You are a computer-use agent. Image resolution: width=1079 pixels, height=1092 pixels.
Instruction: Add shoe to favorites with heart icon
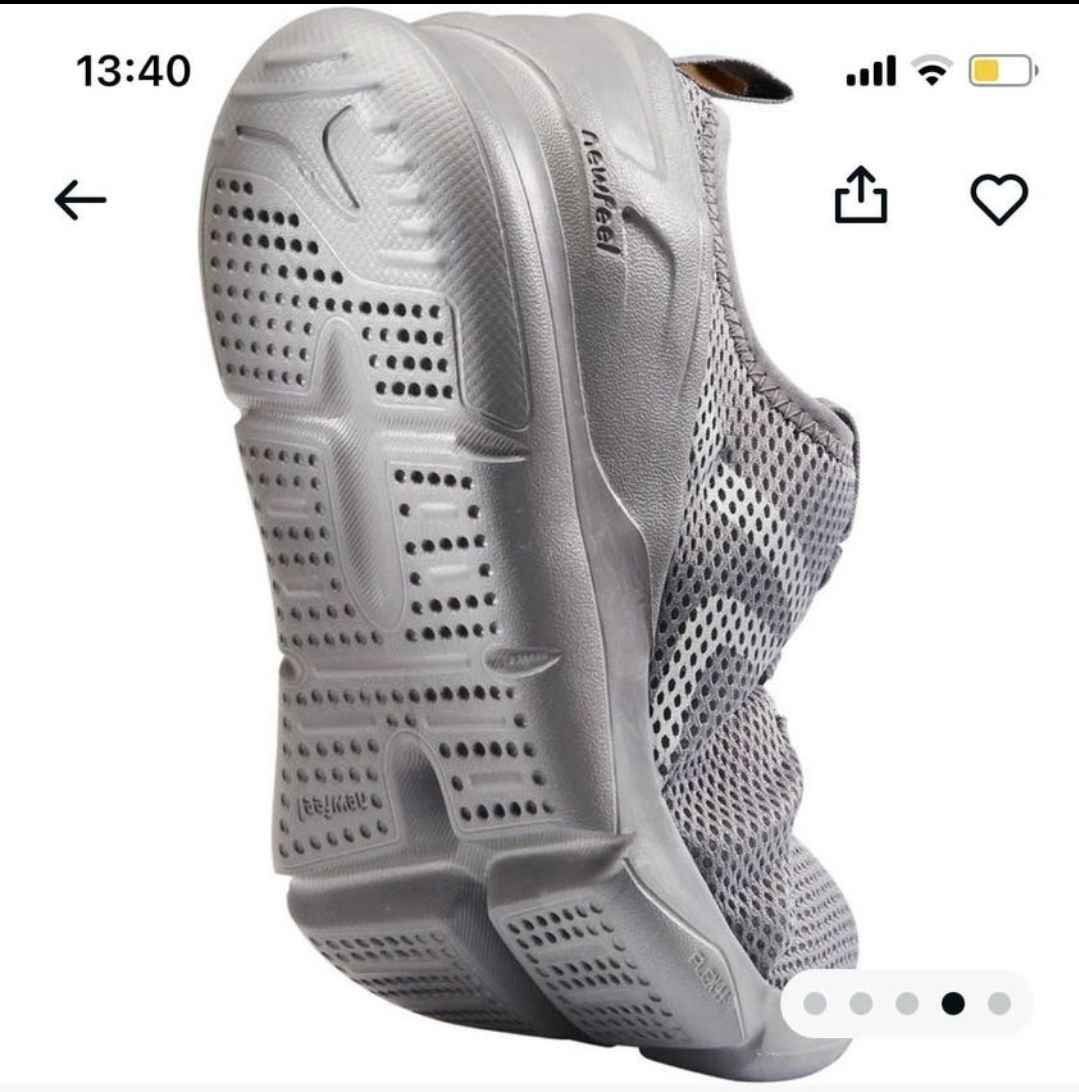click(x=999, y=198)
